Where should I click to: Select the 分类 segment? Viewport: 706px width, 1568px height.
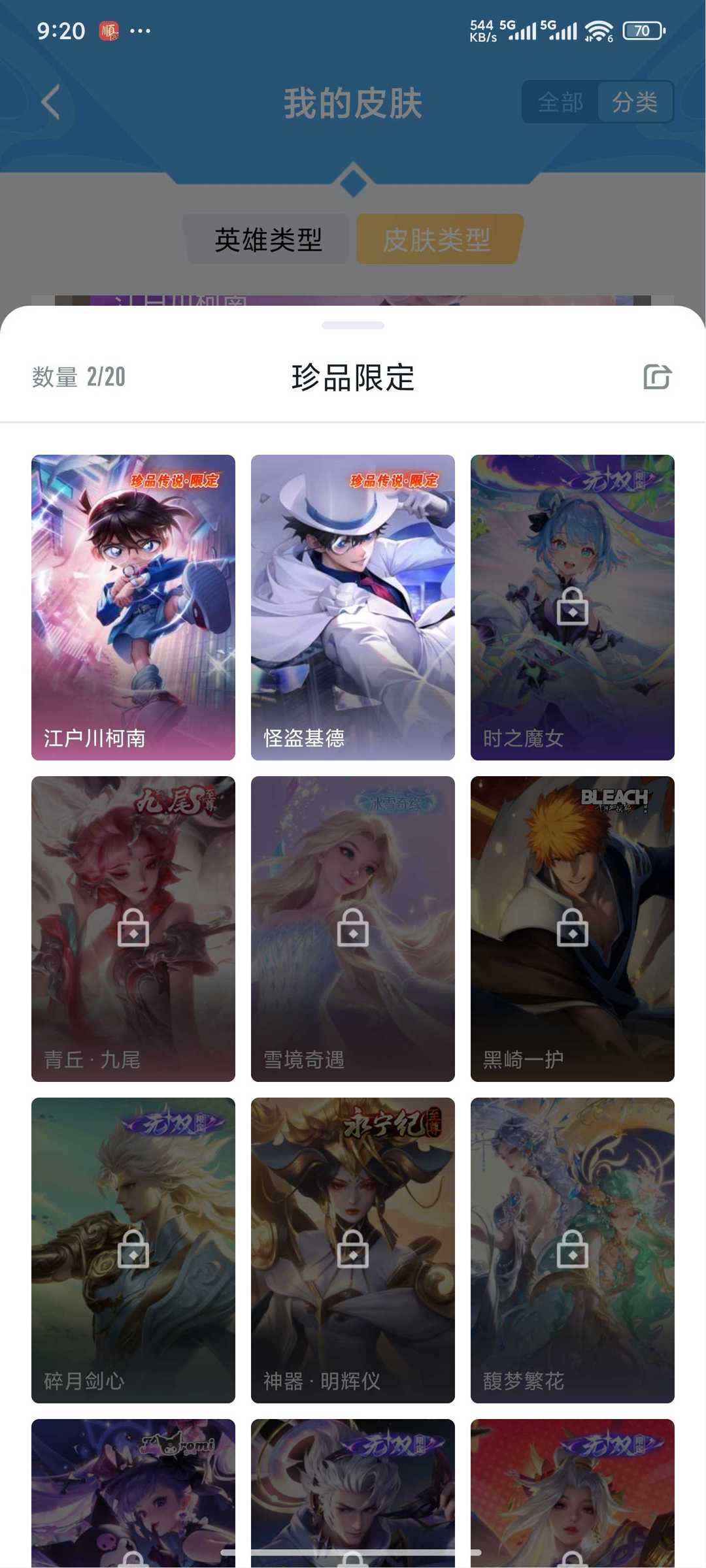[x=635, y=102]
